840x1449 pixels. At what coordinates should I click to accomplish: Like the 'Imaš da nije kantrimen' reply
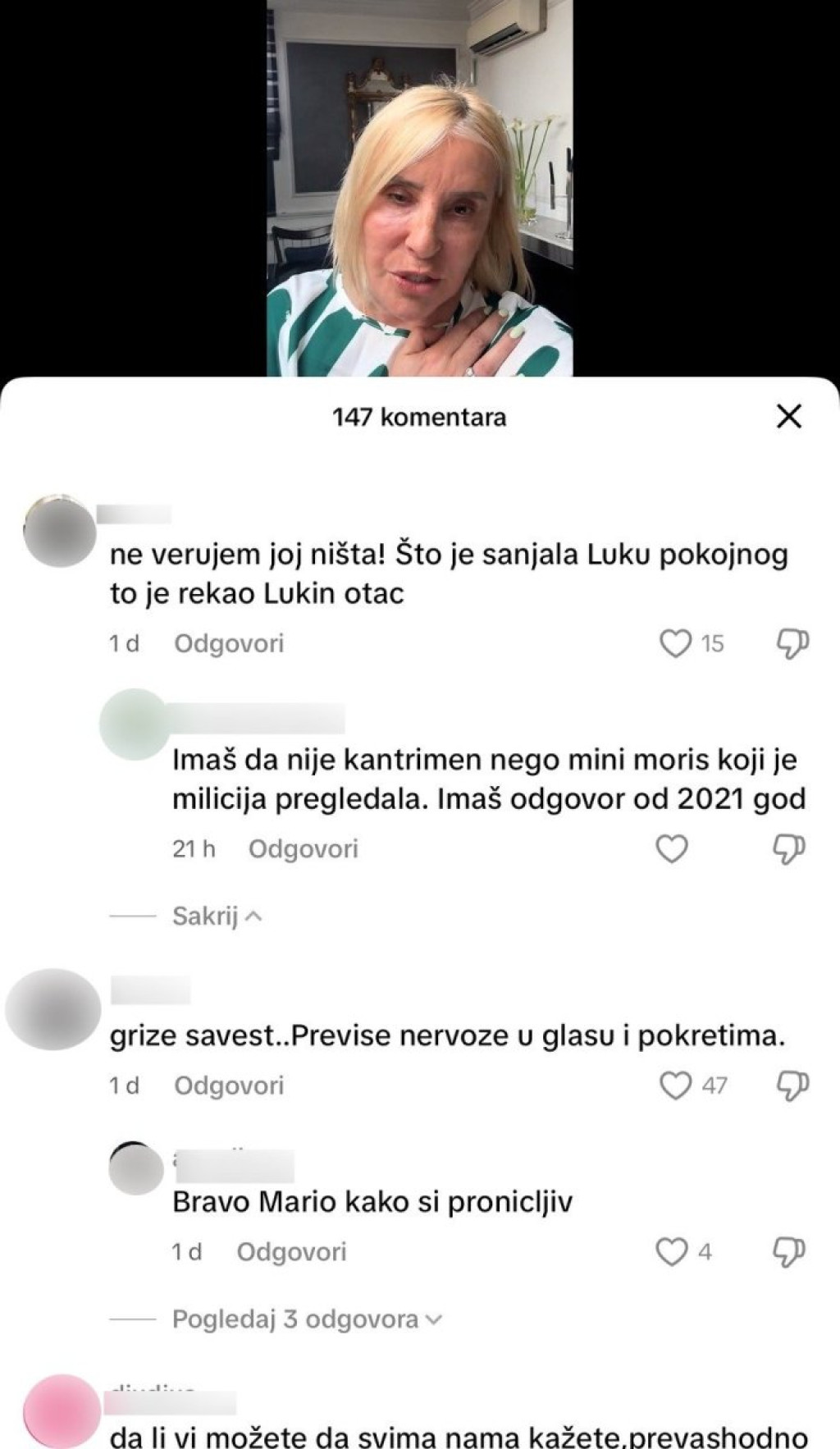[x=672, y=848]
